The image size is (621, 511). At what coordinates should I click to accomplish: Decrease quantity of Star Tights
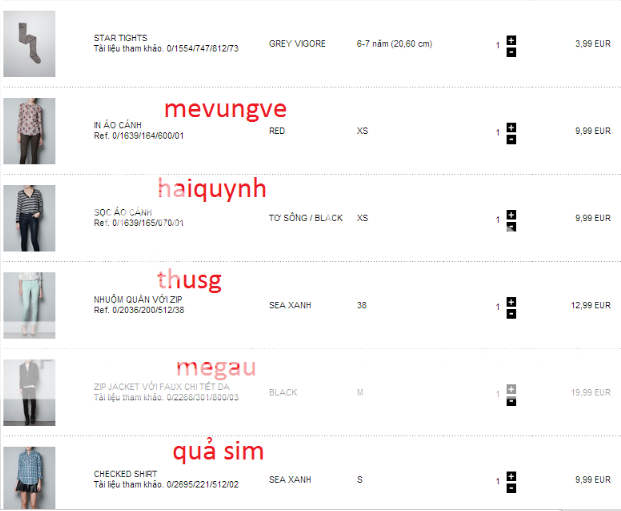click(x=511, y=51)
